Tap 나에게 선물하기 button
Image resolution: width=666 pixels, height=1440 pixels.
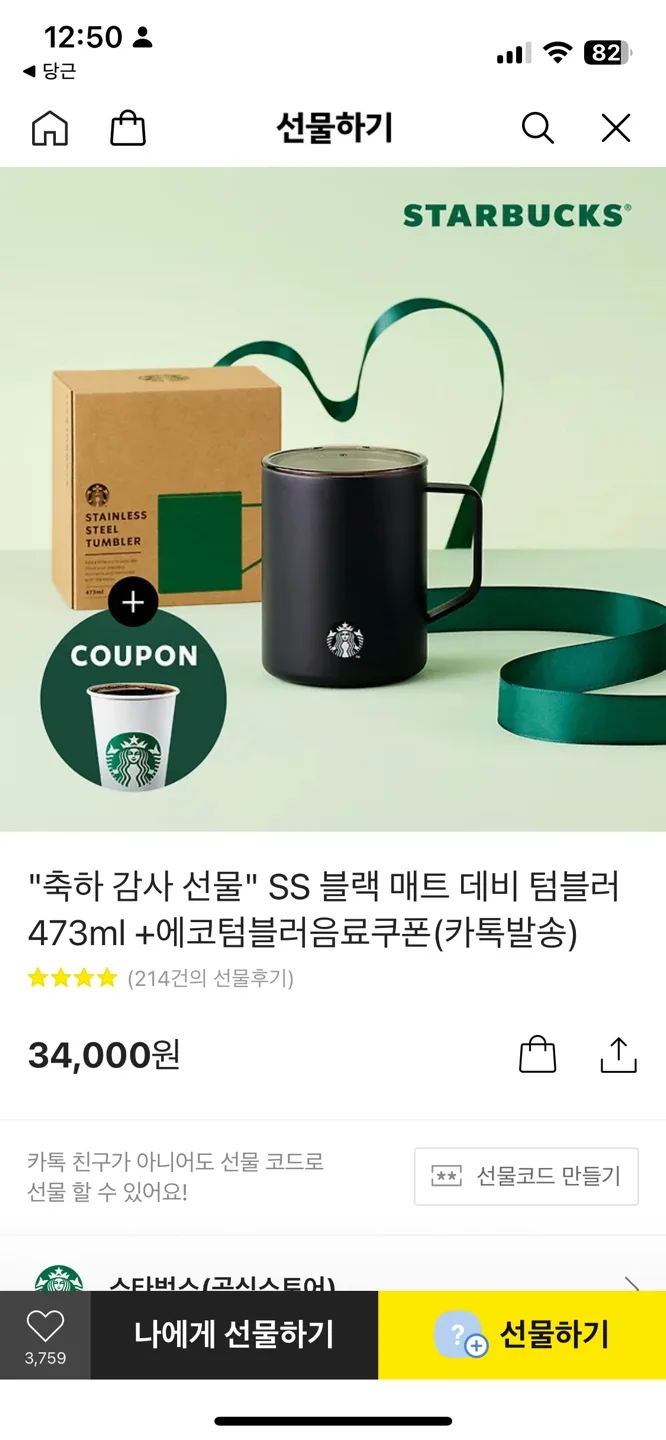(234, 1334)
